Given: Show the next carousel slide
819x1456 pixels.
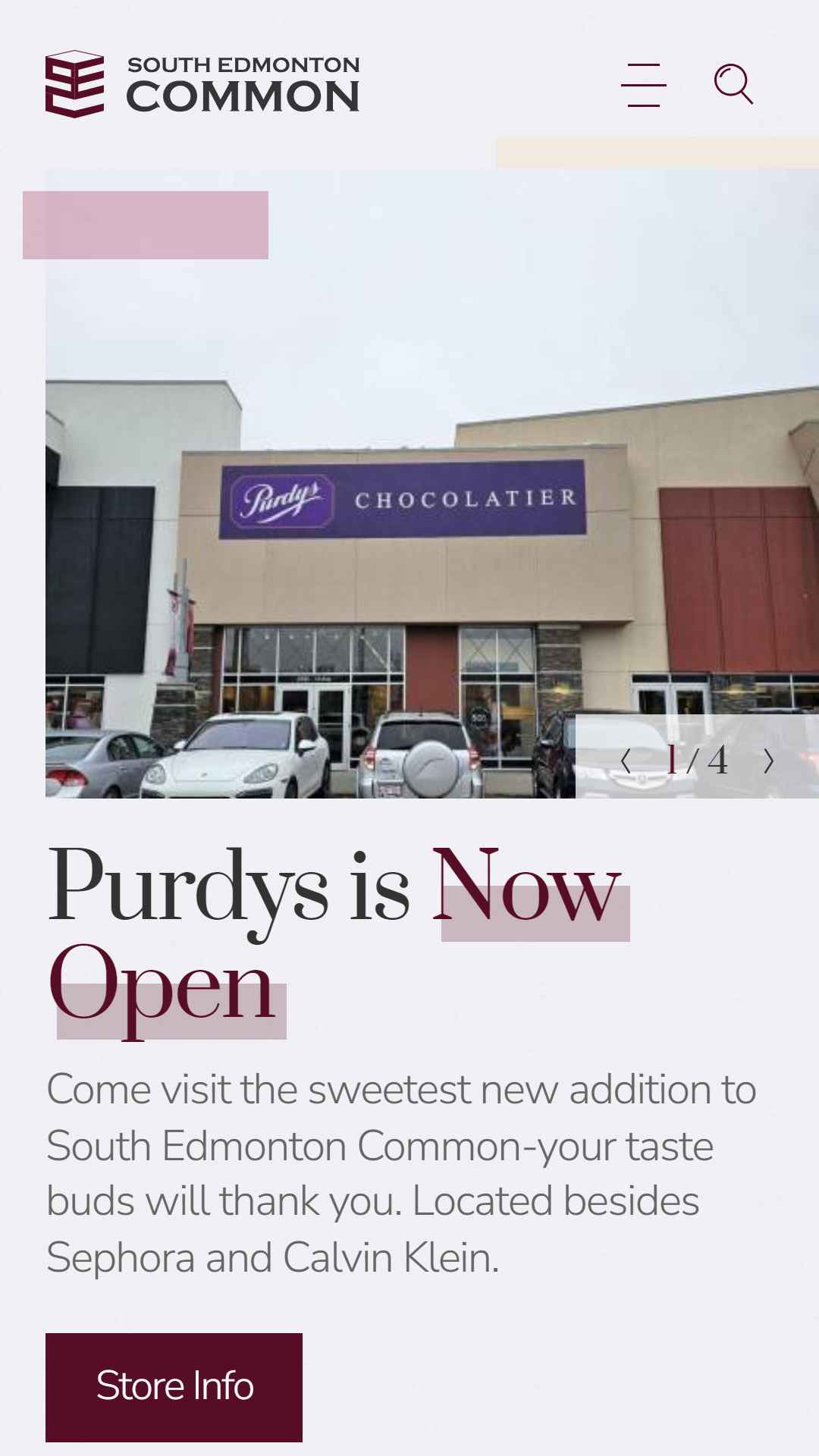Looking at the screenshot, I should pyautogui.click(x=769, y=761).
